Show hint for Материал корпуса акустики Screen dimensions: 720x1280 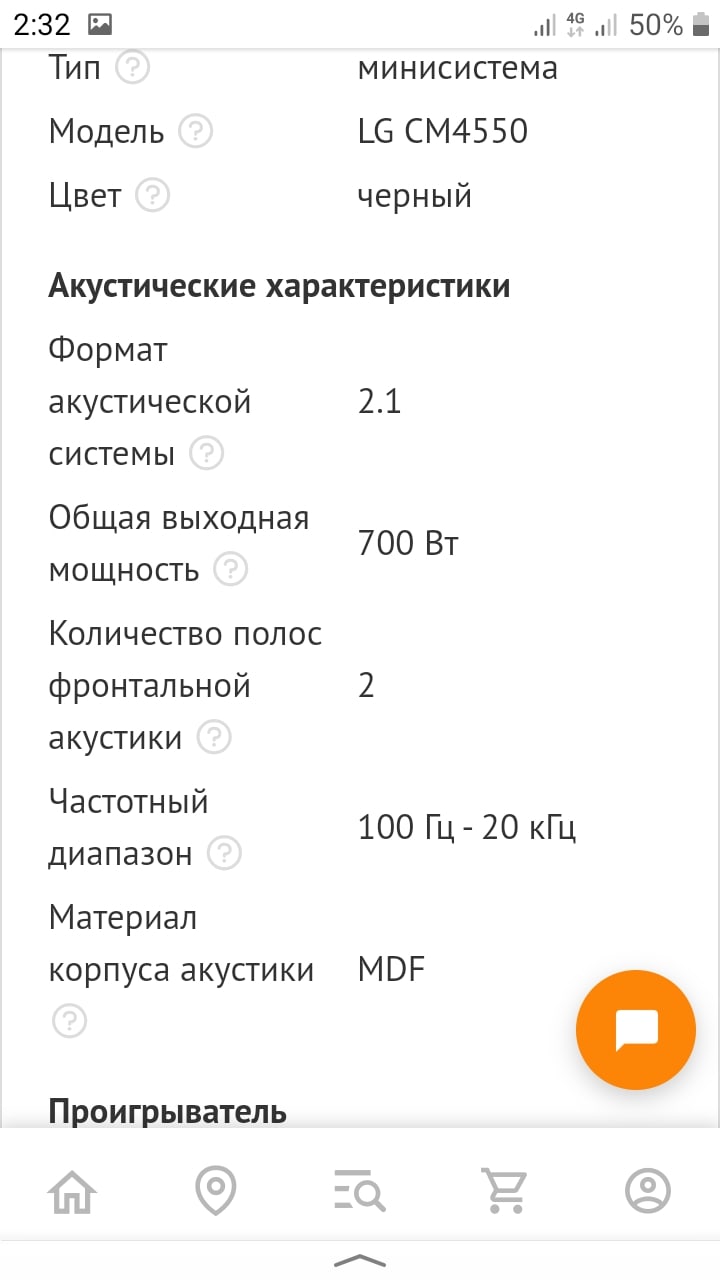click(69, 1021)
